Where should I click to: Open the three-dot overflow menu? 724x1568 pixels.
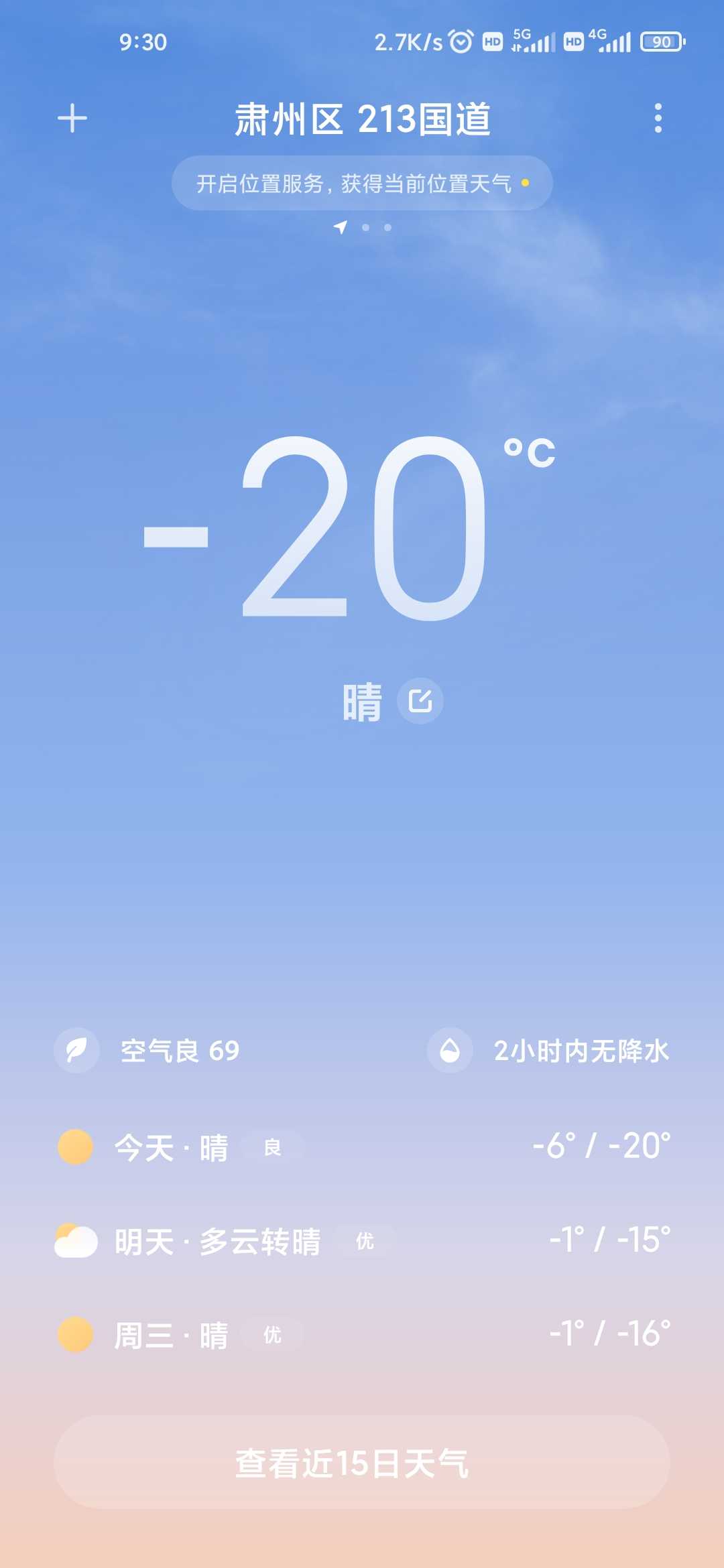click(658, 118)
